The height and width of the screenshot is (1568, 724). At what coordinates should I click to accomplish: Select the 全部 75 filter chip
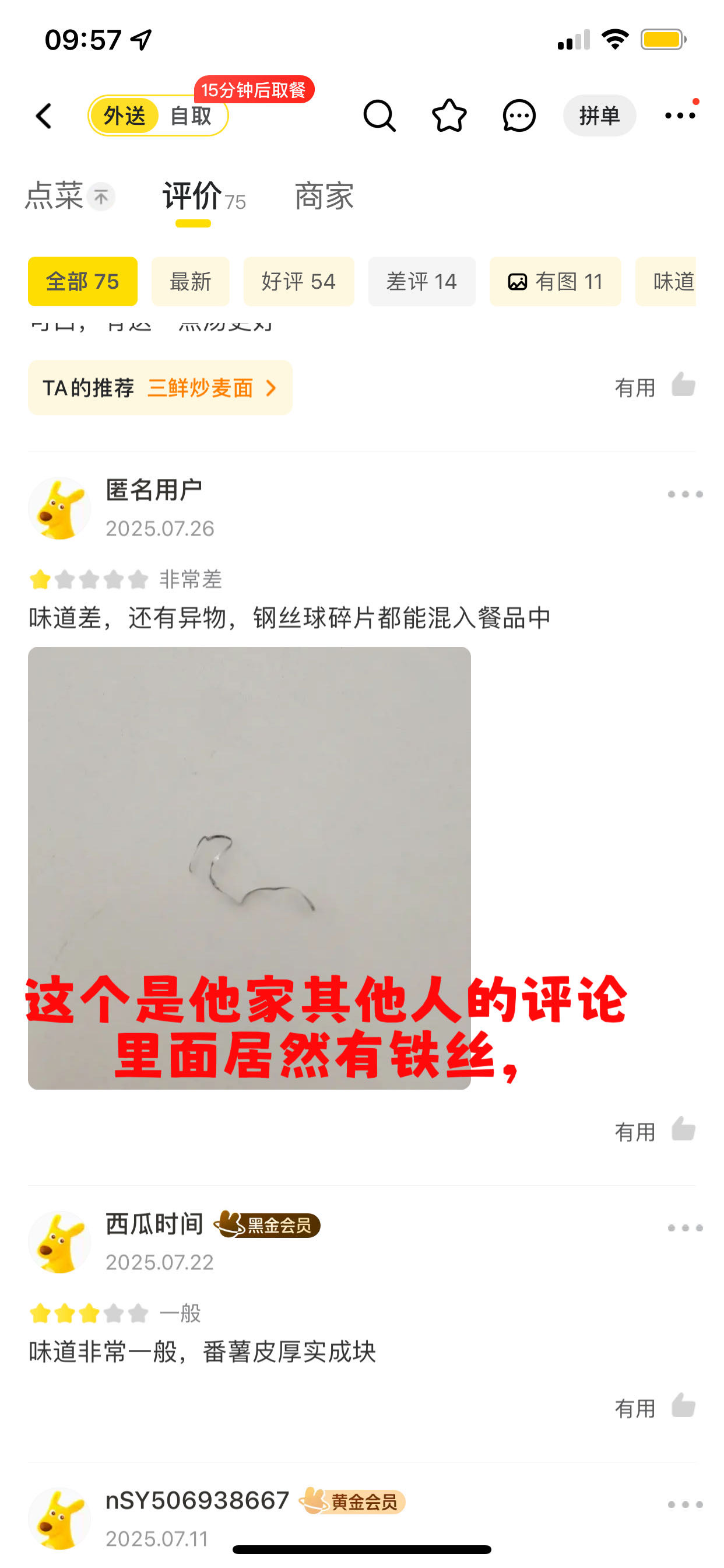tap(82, 282)
